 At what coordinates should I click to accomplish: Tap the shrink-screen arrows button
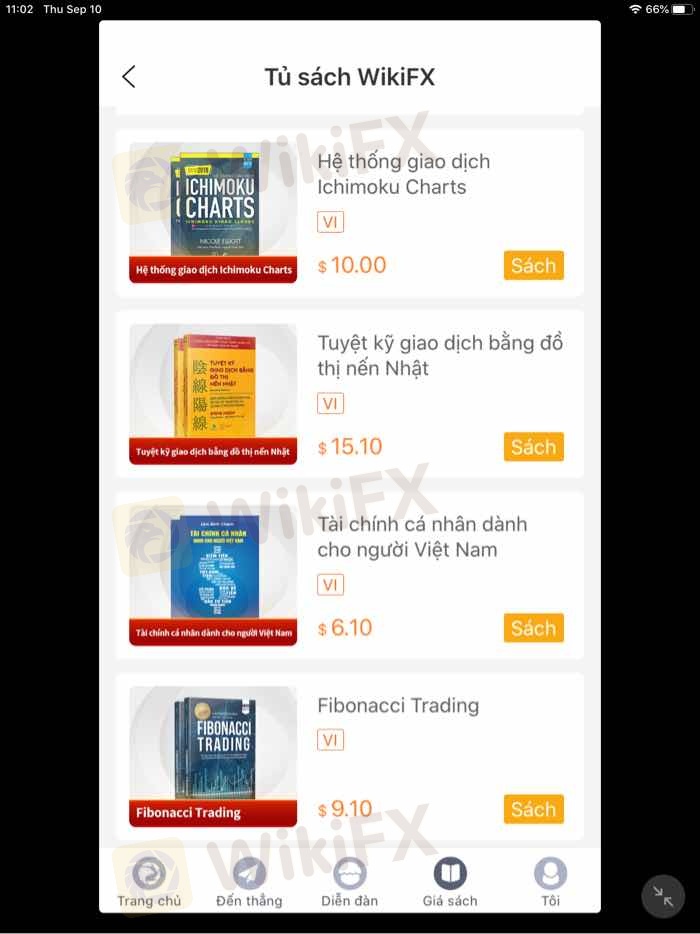[662, 896]
